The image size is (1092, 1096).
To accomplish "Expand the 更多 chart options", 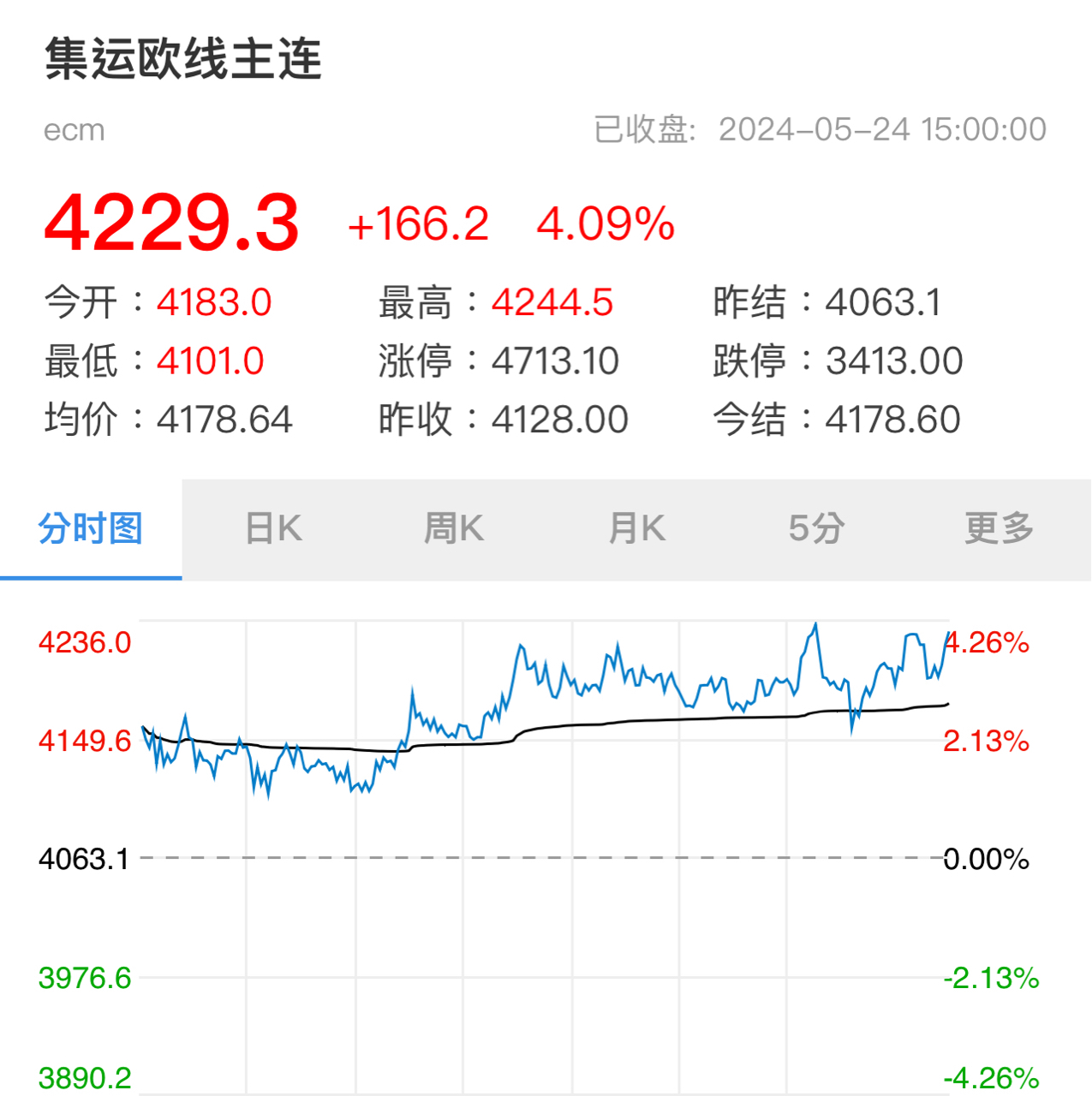I will coord(1000,529).
